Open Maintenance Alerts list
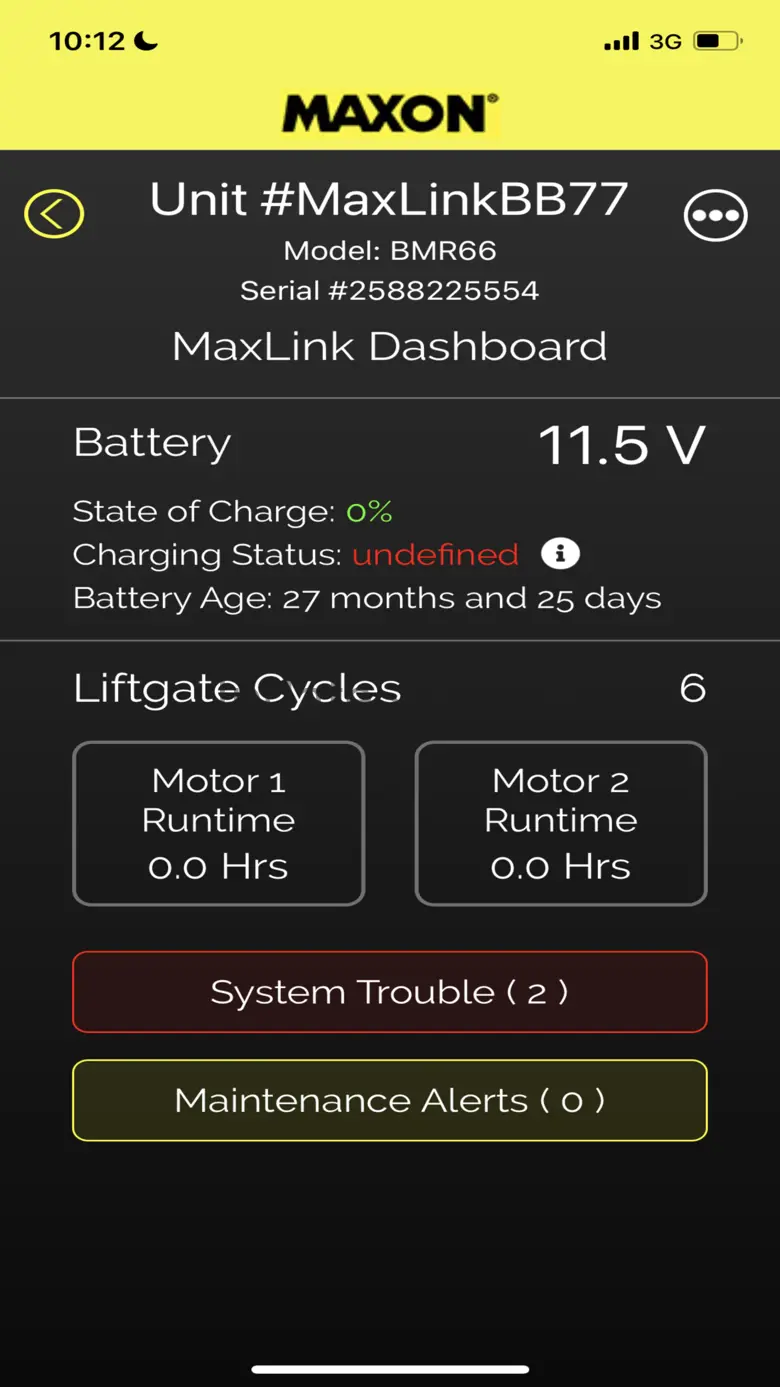 pos(389,1100)
